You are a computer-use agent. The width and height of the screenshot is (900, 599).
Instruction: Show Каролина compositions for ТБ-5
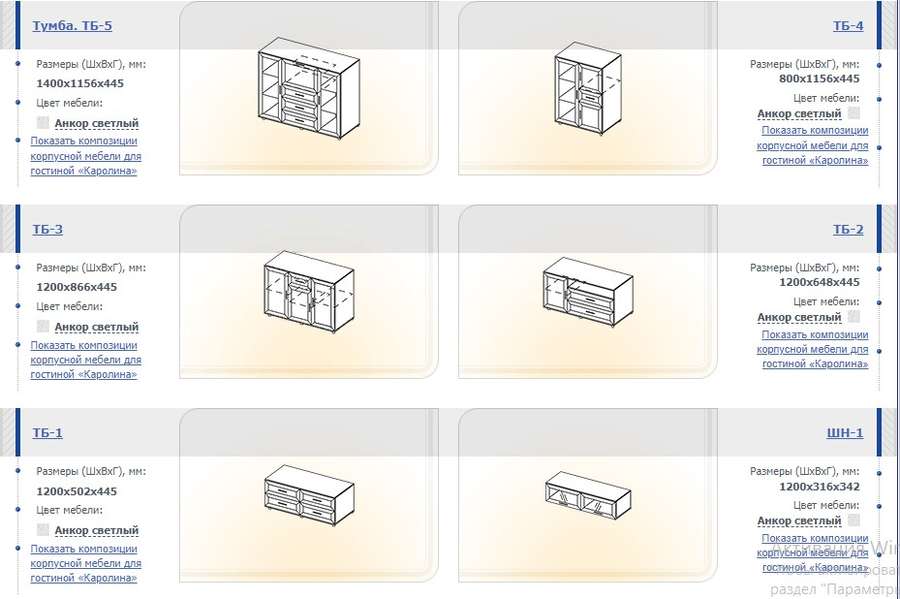pyautogui.click(x=84, y=156)
